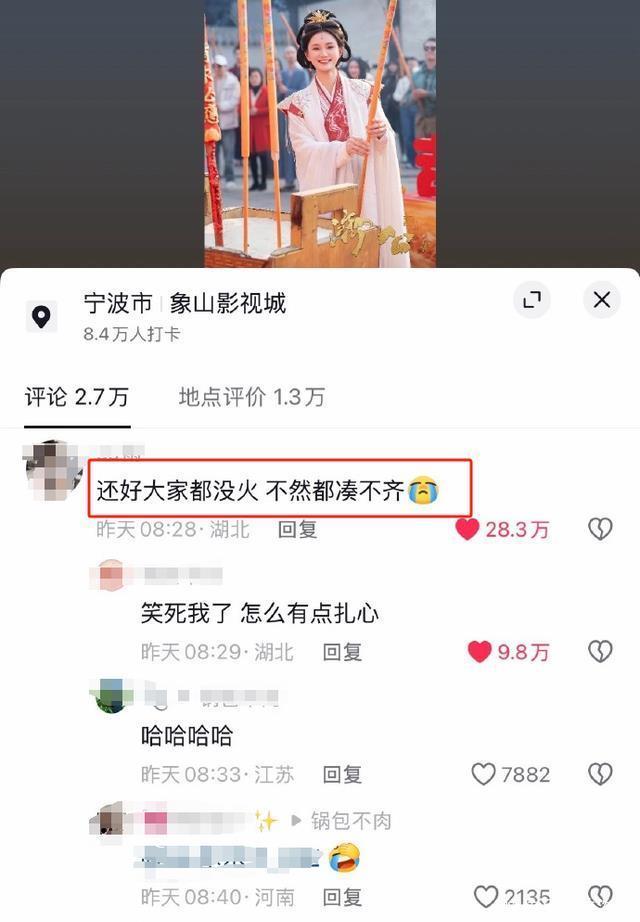
Task: Select the 评论 2.7万 tab
Action: [x=77, y=397]
